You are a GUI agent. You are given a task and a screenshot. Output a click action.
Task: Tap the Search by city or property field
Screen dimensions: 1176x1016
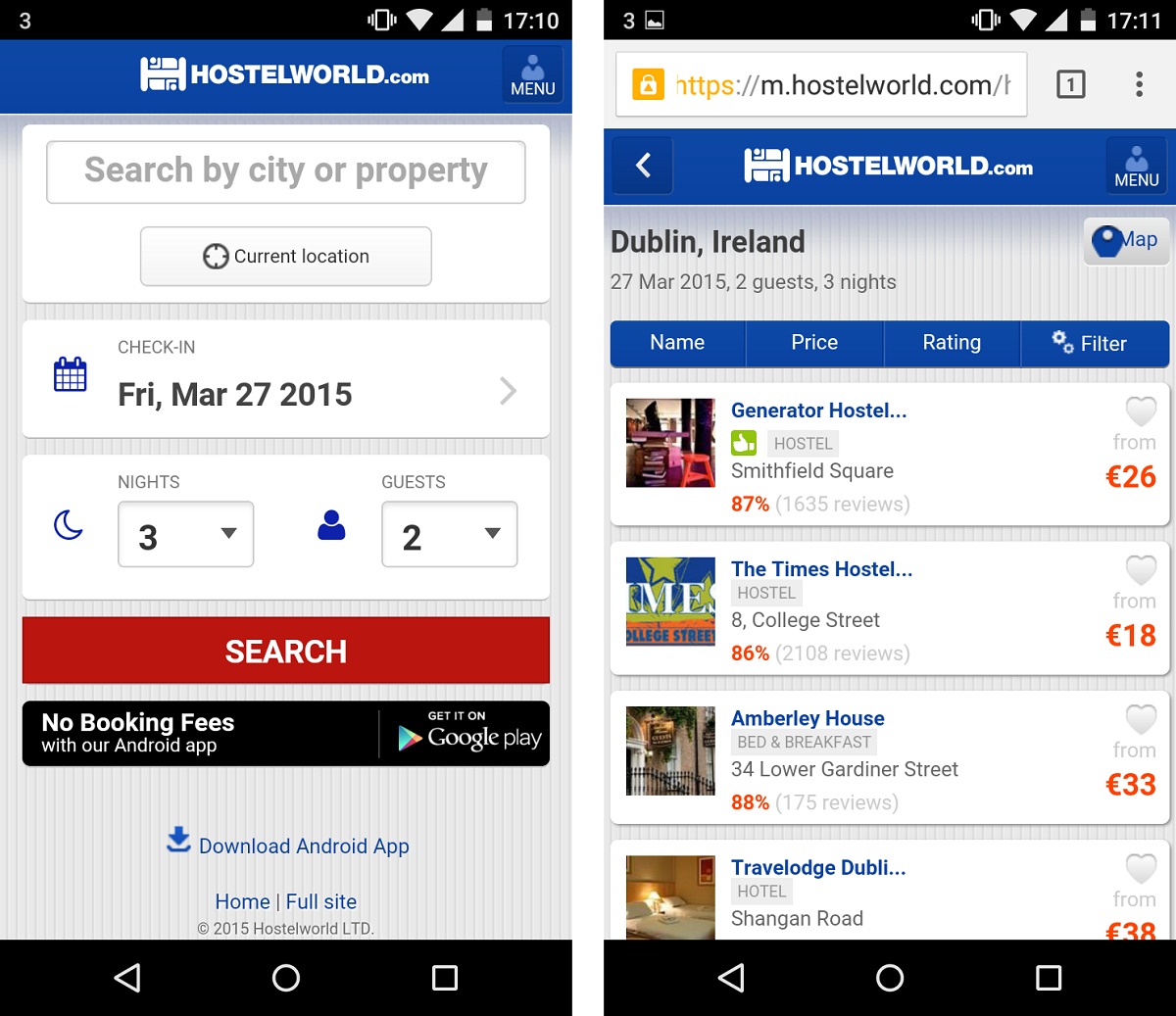[x=285, y=171]
